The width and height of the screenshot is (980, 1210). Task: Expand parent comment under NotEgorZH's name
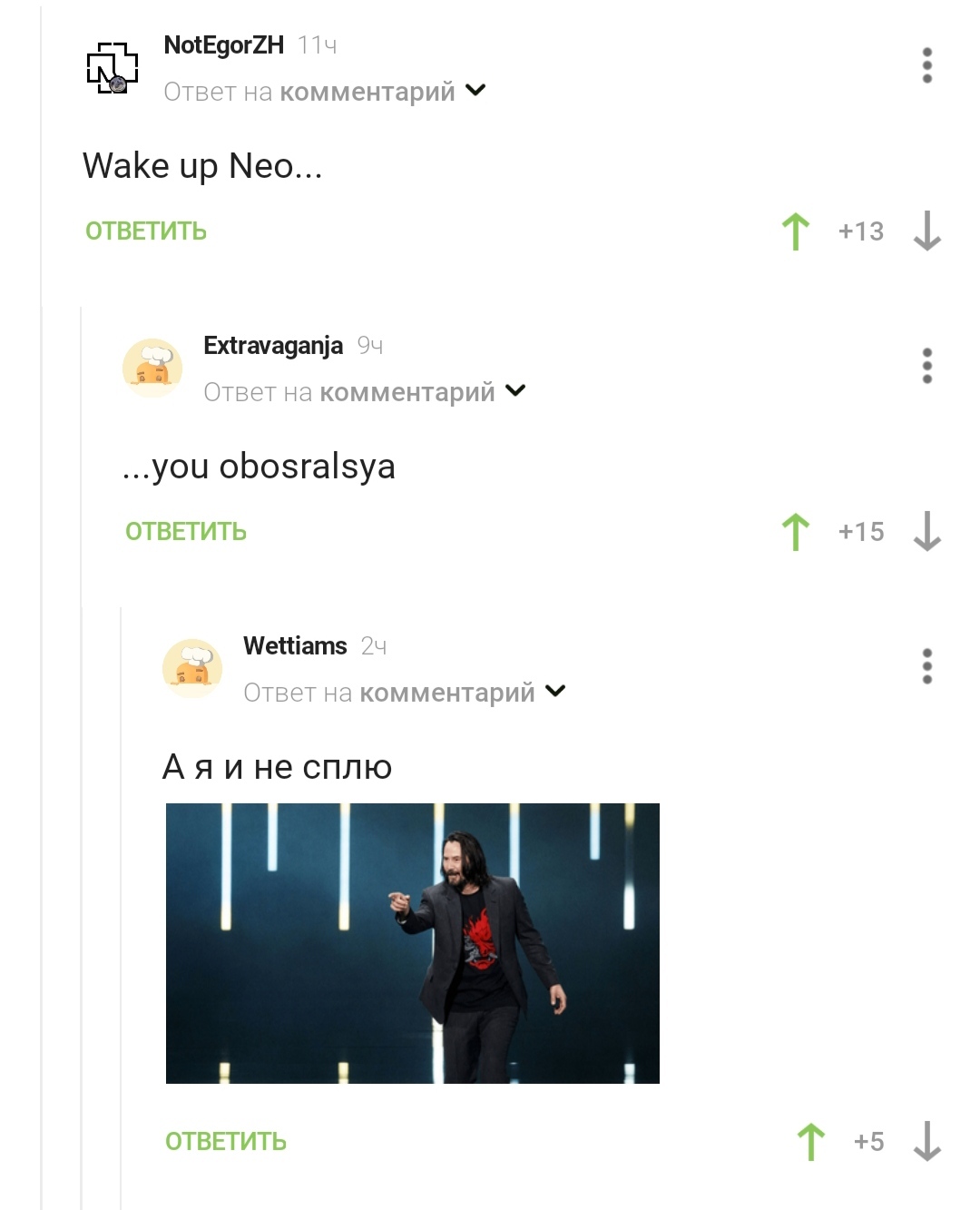(325, 92)
